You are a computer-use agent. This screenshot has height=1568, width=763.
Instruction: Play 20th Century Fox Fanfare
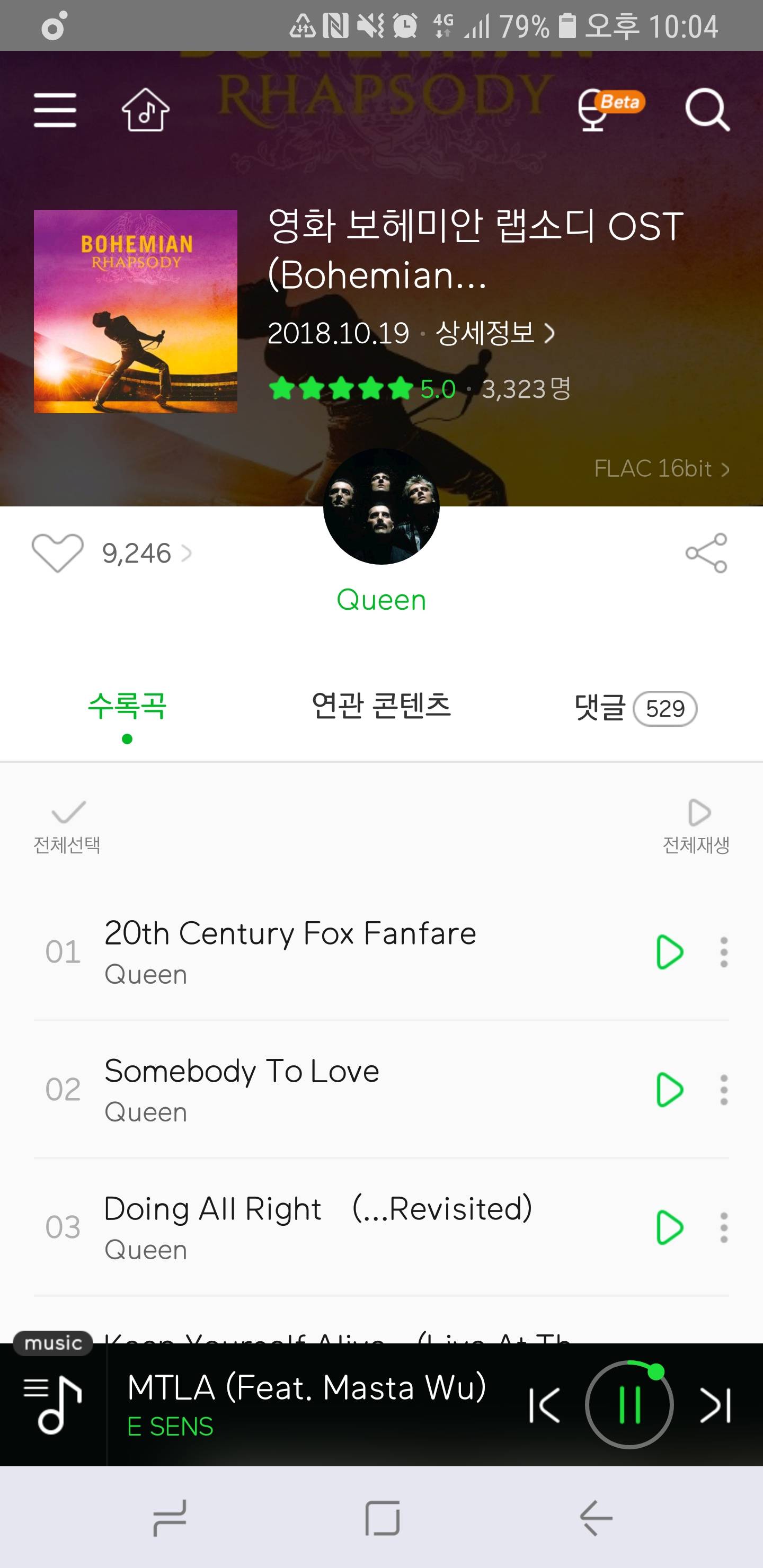click(669, 952)
